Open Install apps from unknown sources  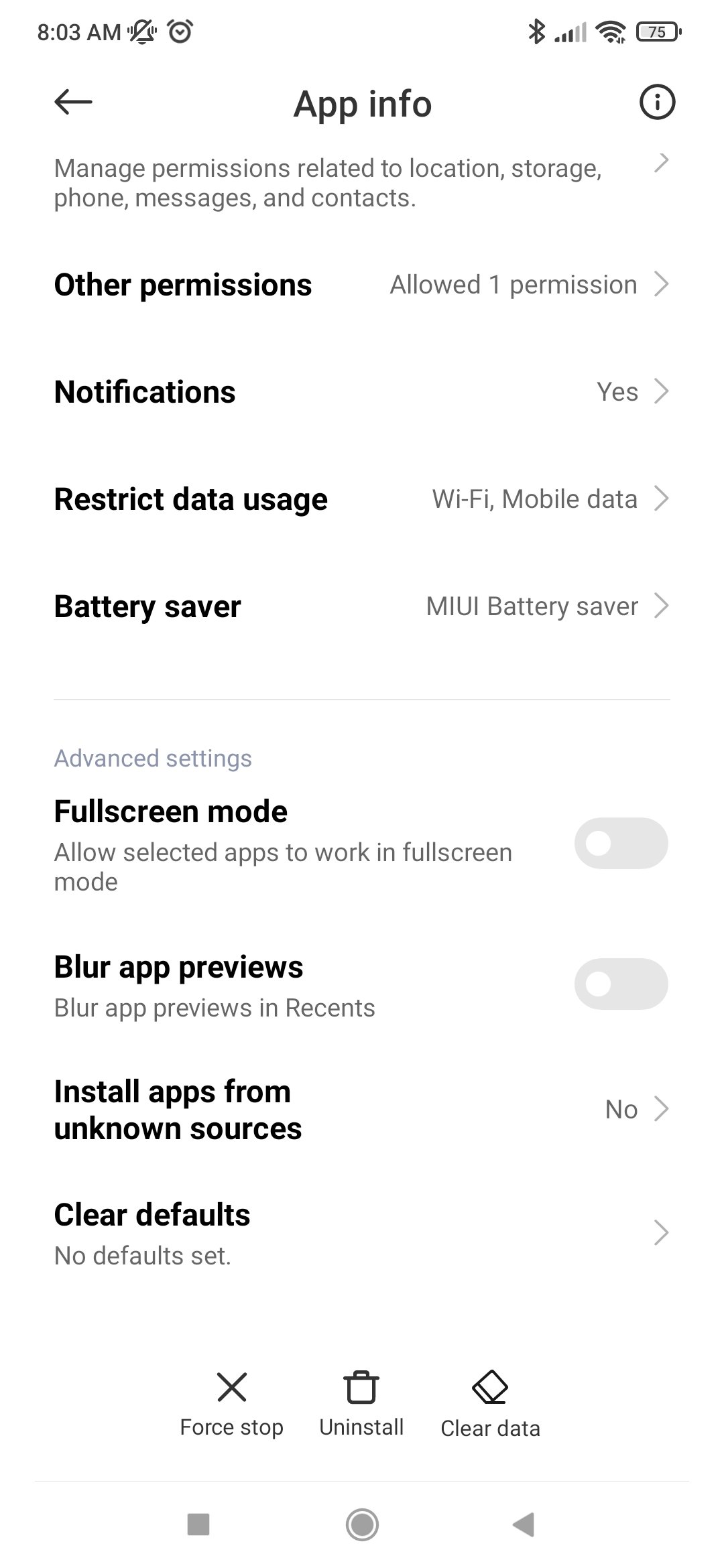pyautogui.click(x=362, y=1110)
